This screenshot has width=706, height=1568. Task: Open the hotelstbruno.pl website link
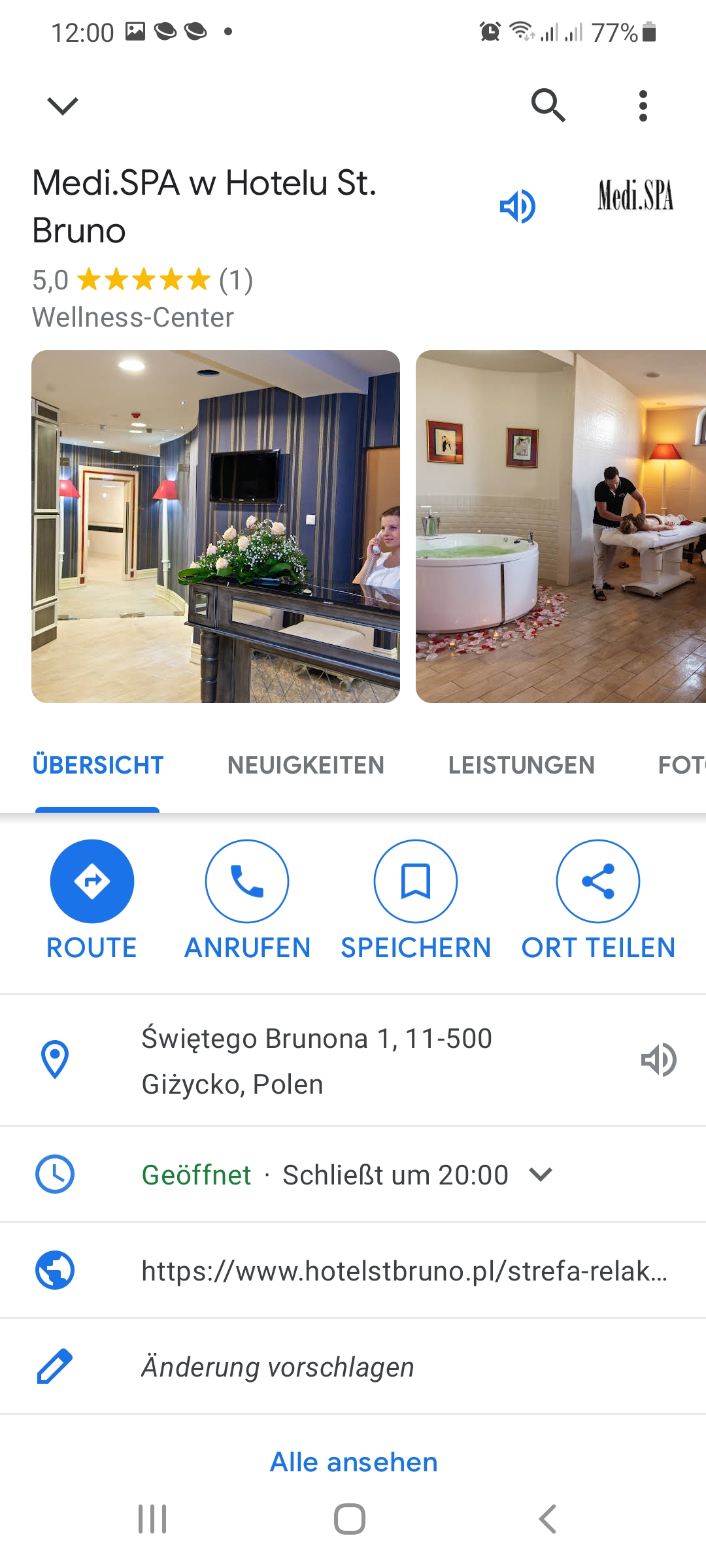pyautogui.click(x=404, y=1271)
